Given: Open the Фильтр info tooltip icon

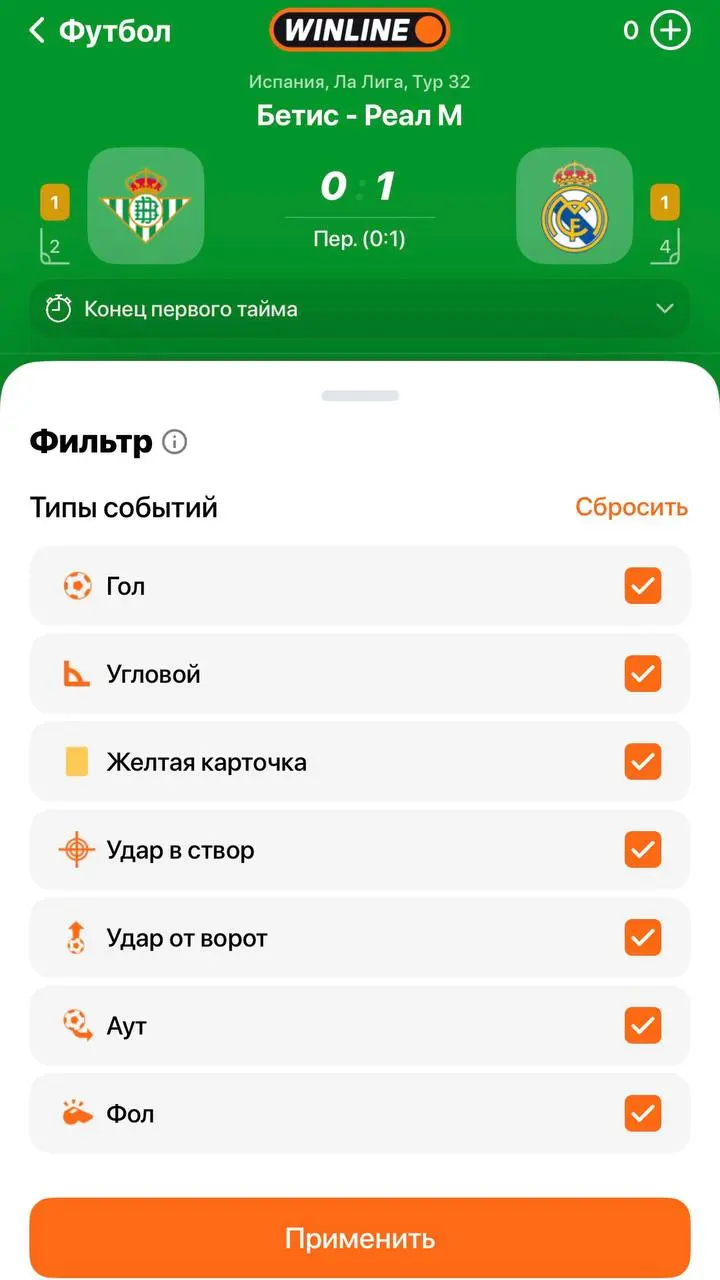Looking at the screenshot, I should pos(175,442).
